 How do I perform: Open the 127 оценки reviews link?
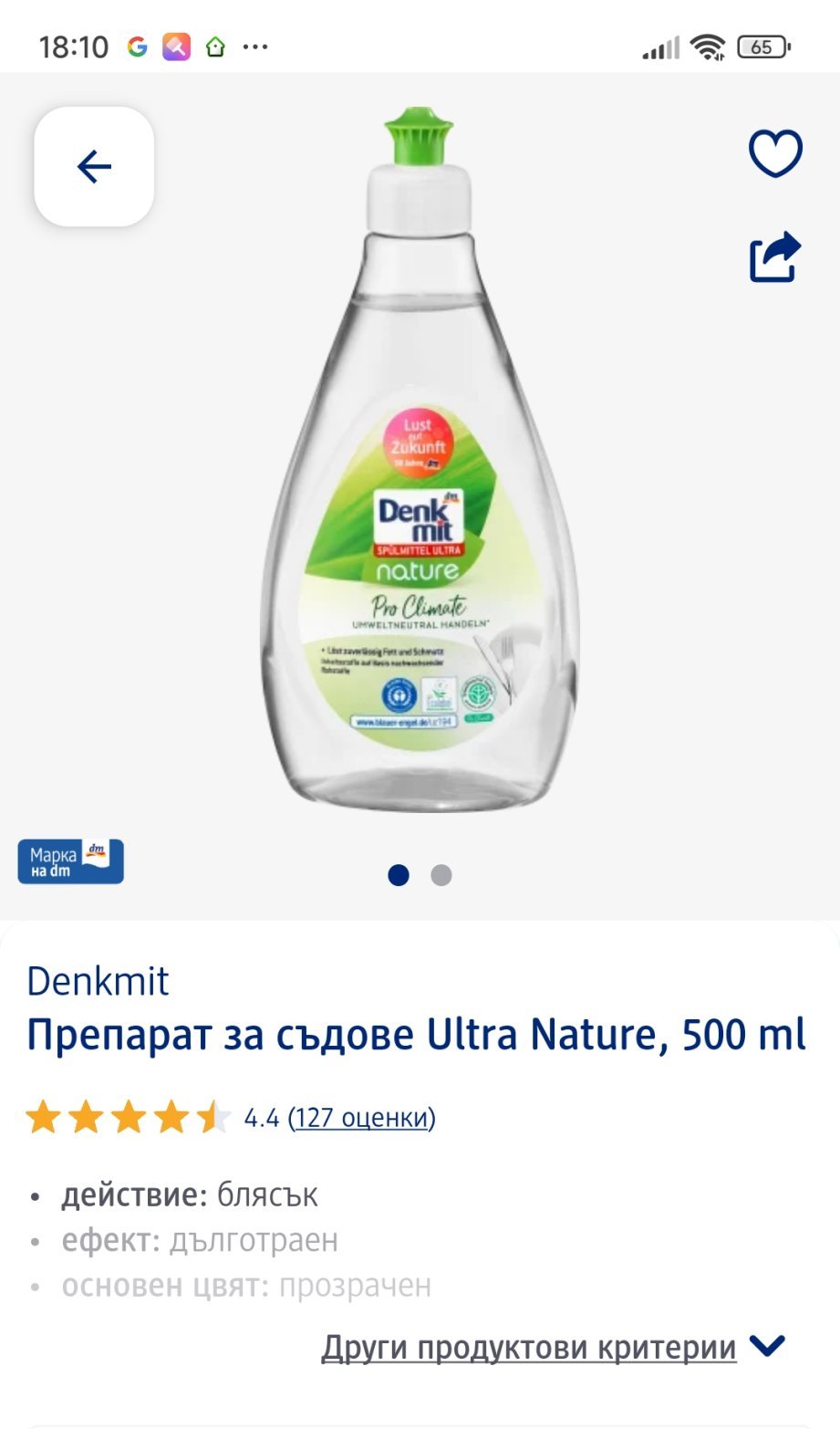click(361, 1118)
